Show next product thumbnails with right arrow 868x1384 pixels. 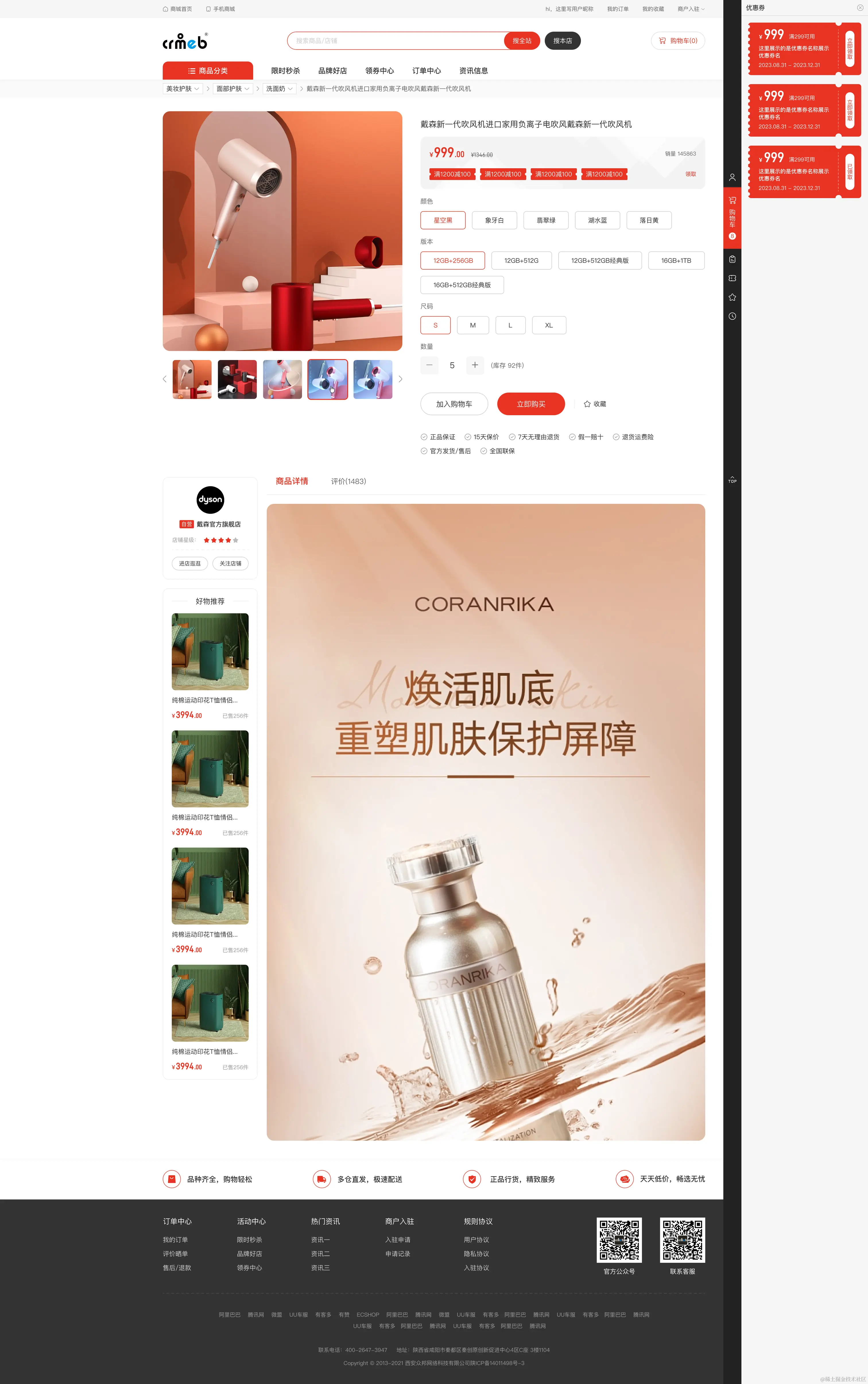pos(400,379)
